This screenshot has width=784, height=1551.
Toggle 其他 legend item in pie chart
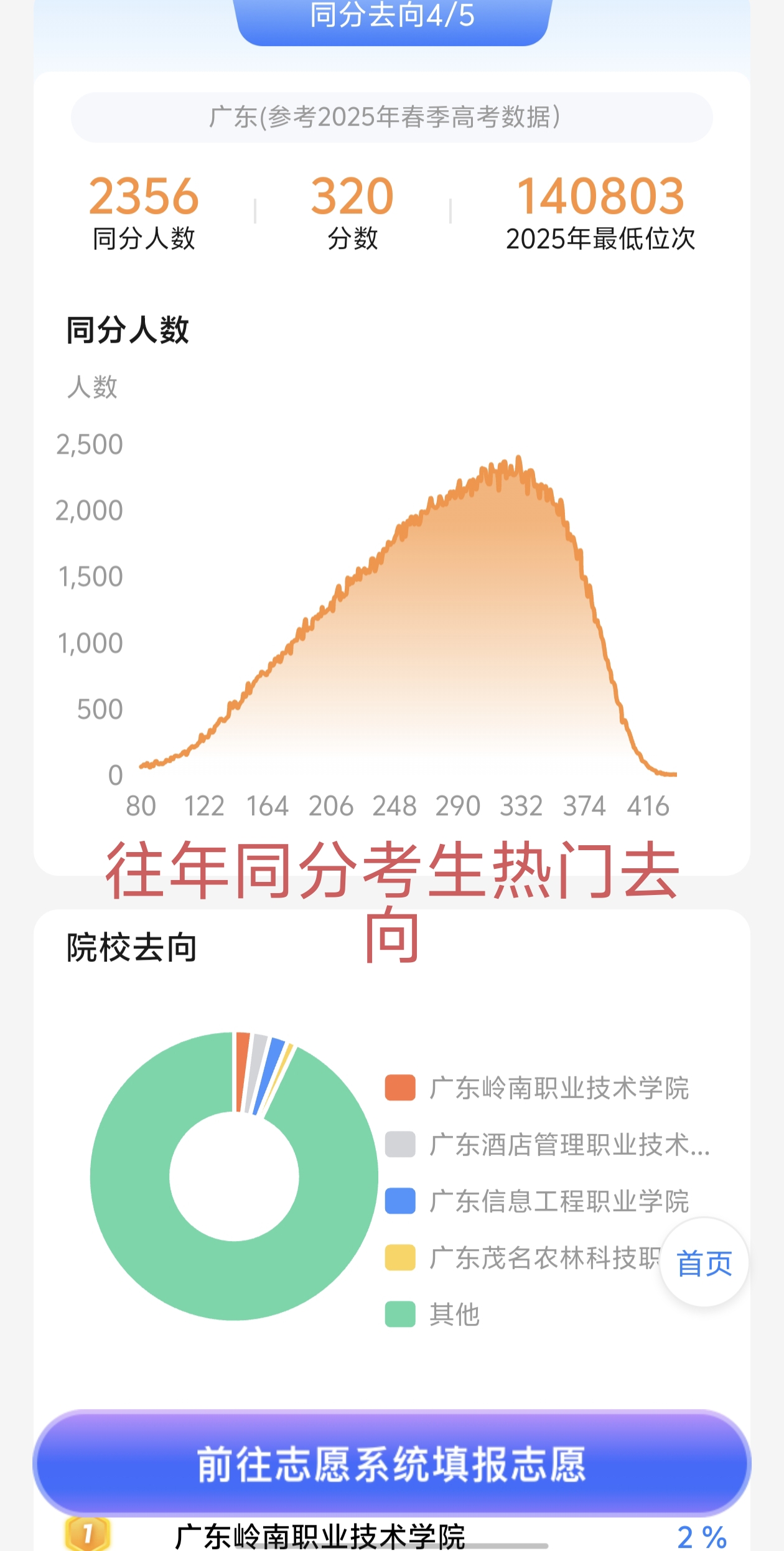tap(433, 1314)
